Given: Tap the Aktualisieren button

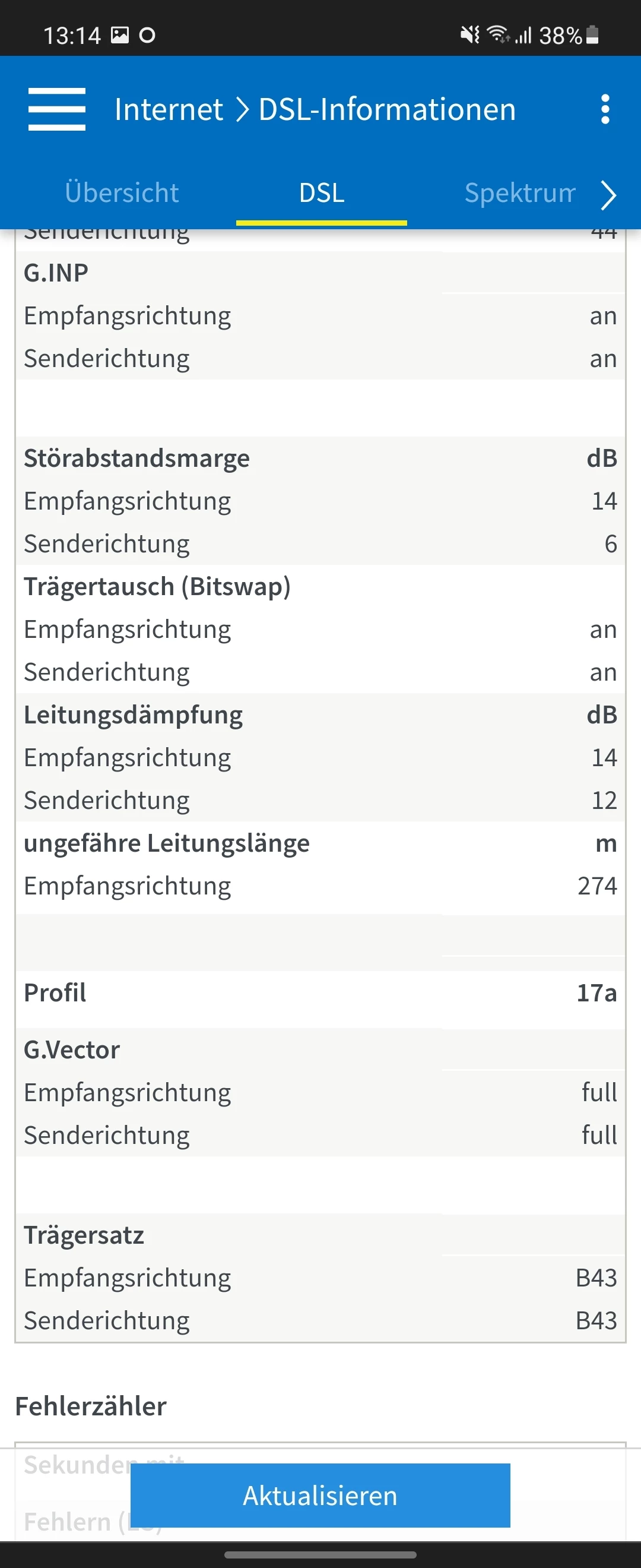Looking at the screenshot, I should tap(320, 1495).
